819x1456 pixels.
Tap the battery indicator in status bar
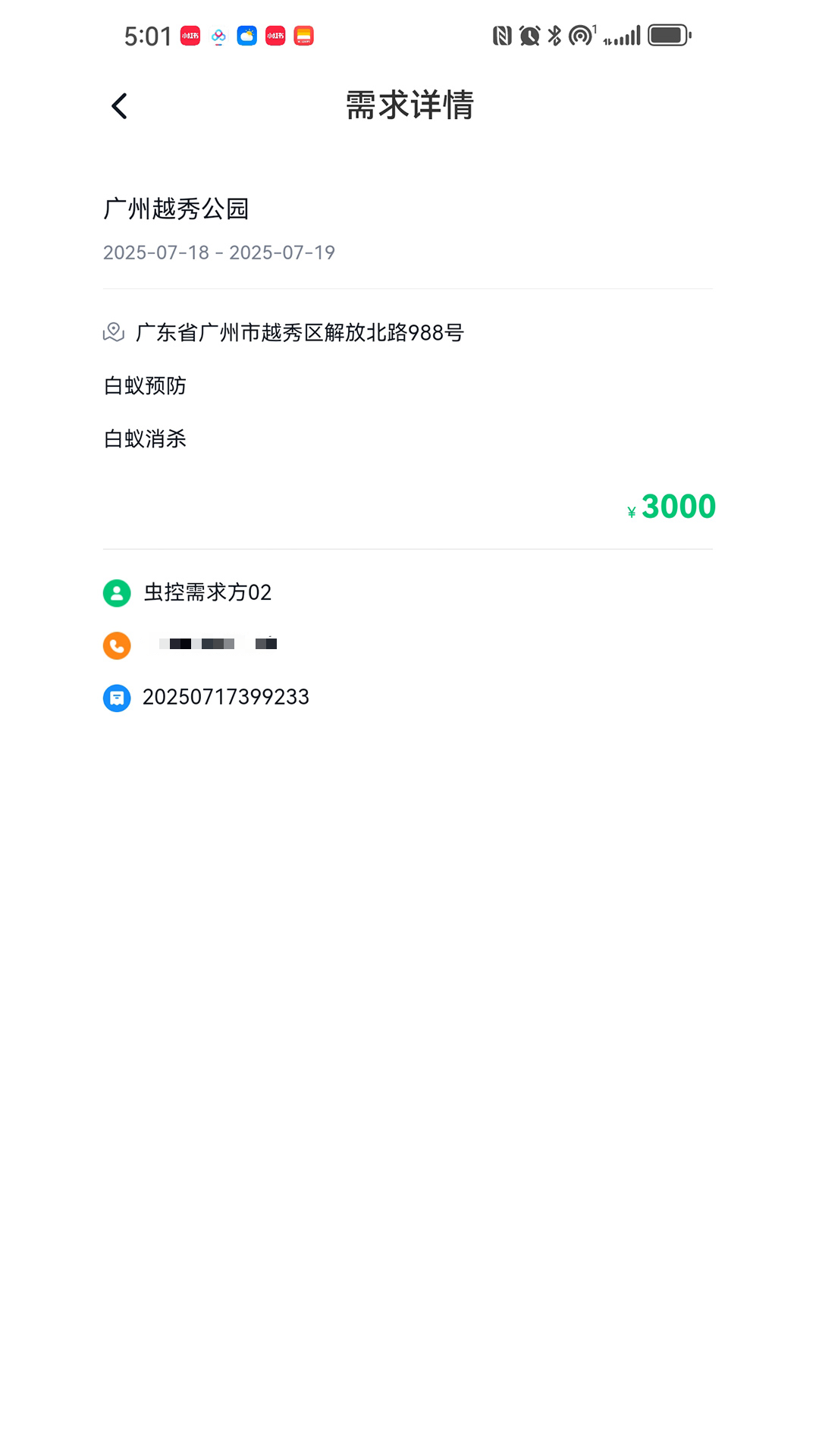click(x=668, y=35)
